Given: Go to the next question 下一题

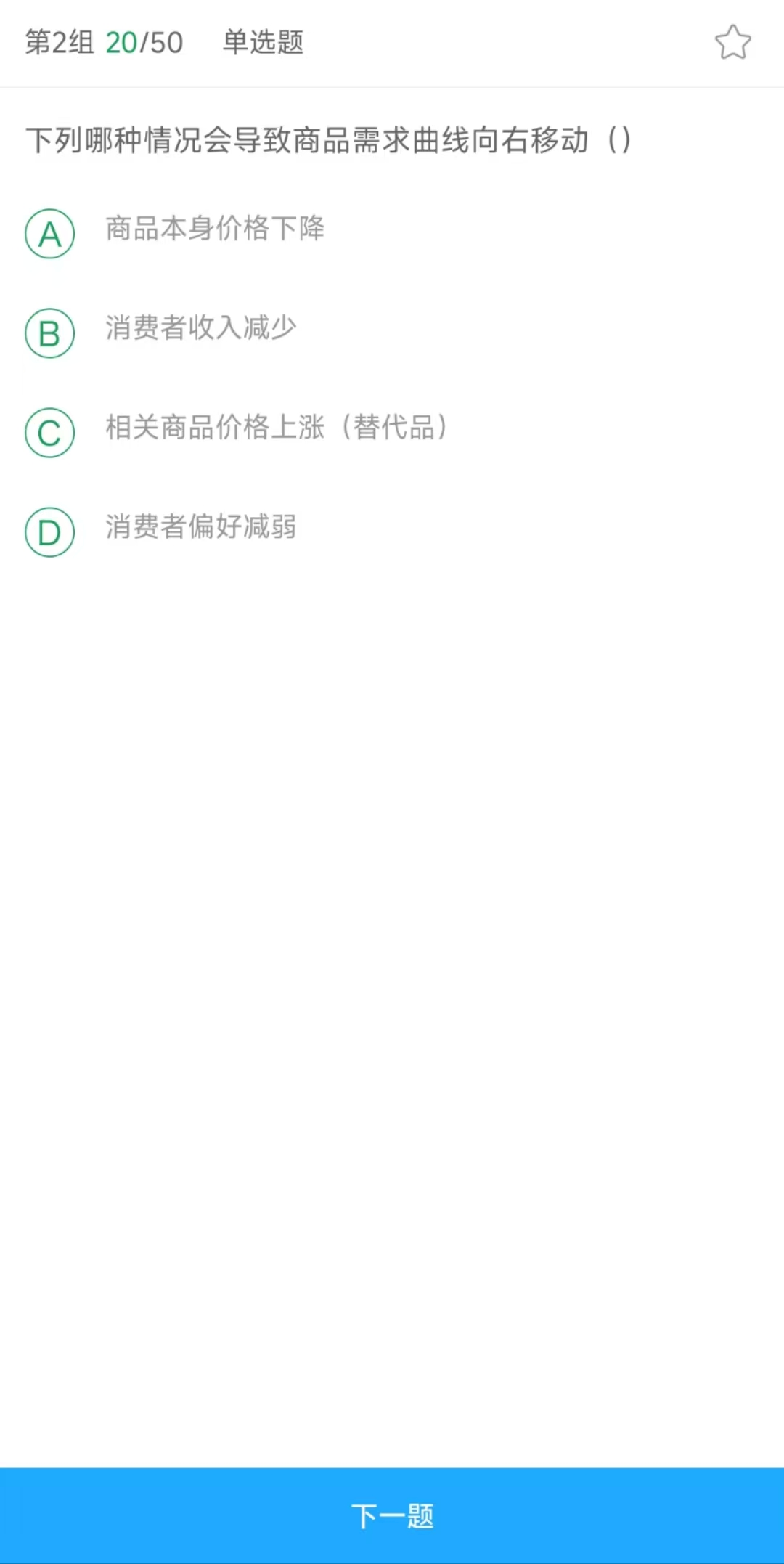Looking at the screenshot, I should [x=392, y=1515].
